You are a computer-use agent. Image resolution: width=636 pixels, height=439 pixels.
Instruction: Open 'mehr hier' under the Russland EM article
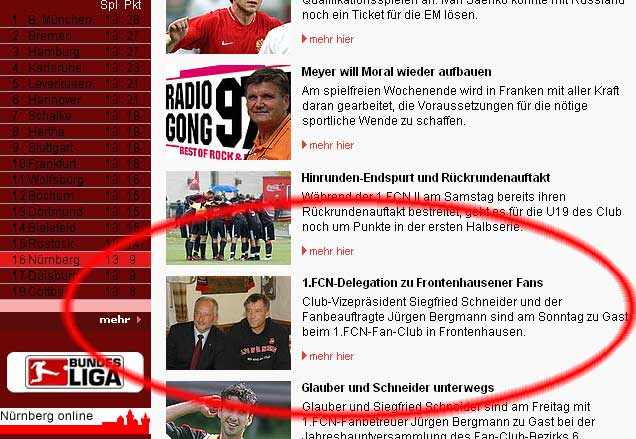pos(331,39)
